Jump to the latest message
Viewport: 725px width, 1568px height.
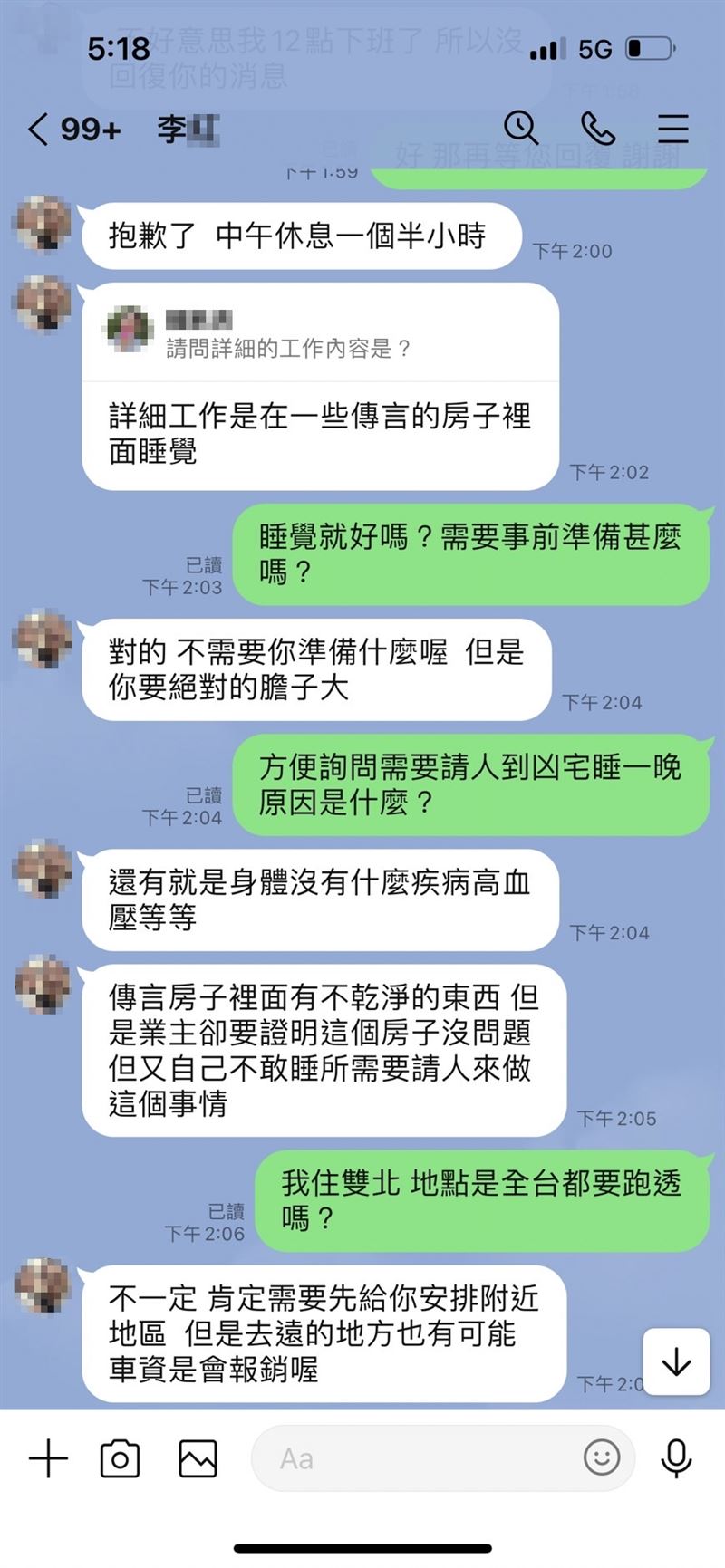coord(676,1361)
